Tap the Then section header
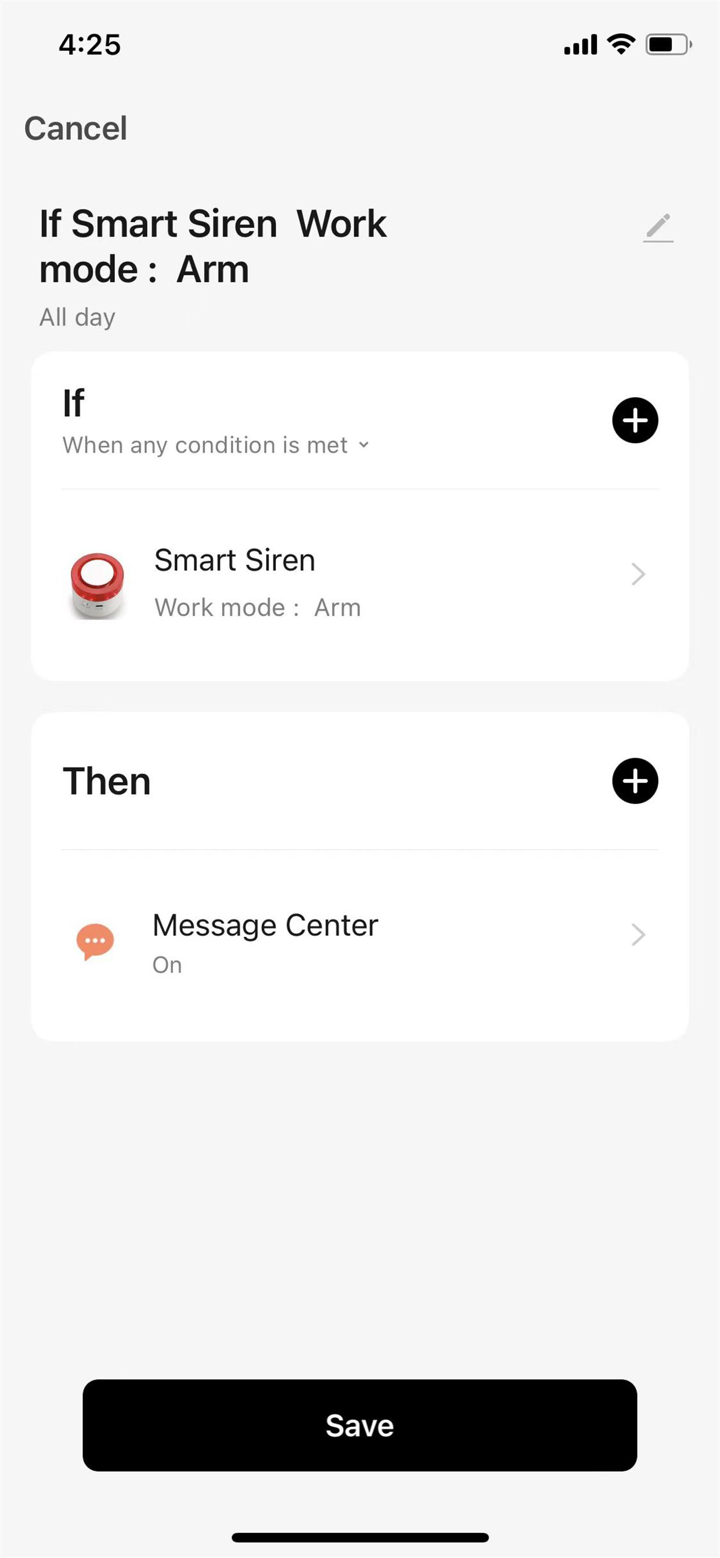This screenshot has height=1558, width=720. (106, 781)
